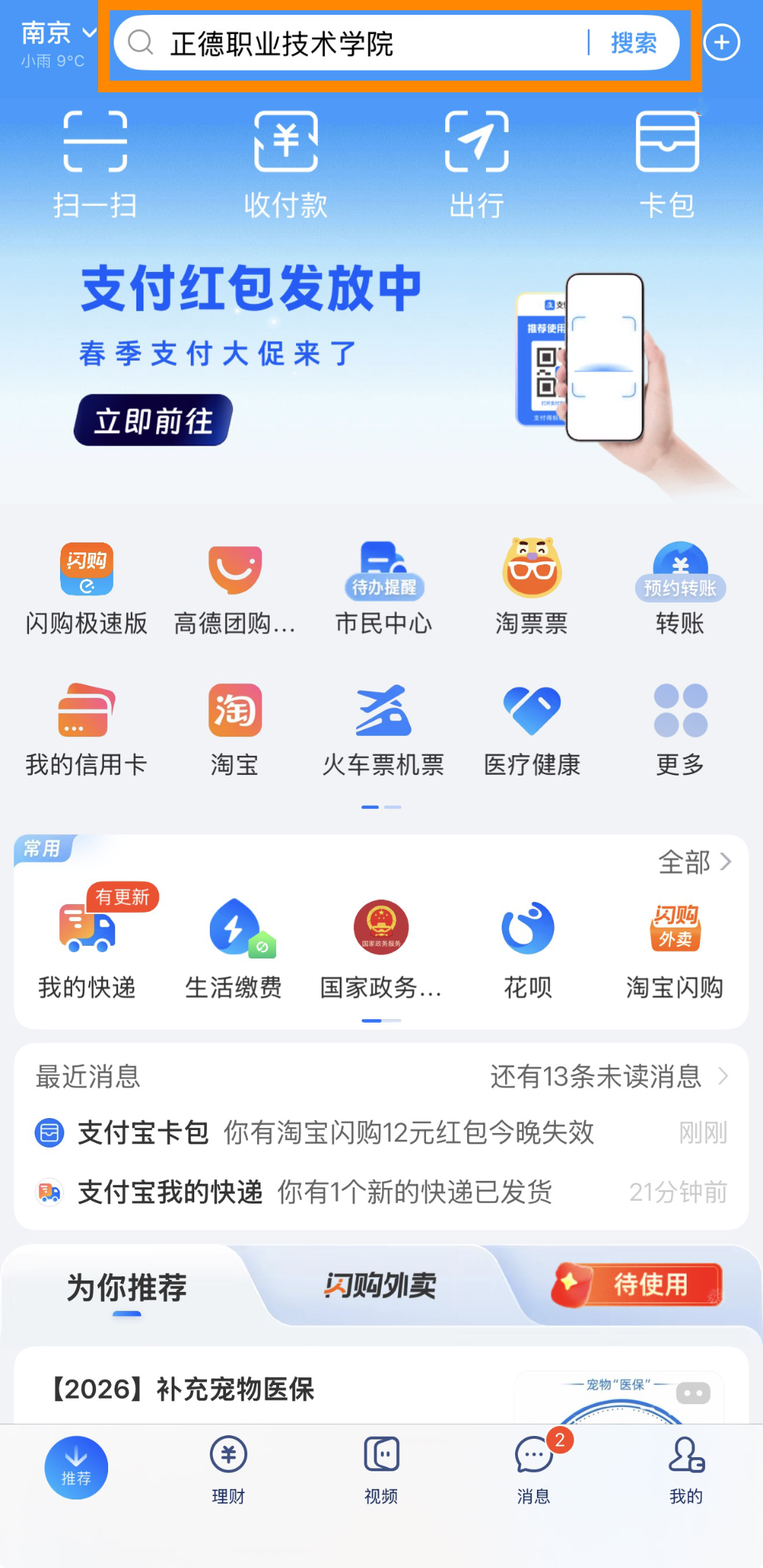Open the plus menu icon
Image resolution: width=763 pixels, height=1568 pixels.
pyautogui.click(x=721, y=43)
